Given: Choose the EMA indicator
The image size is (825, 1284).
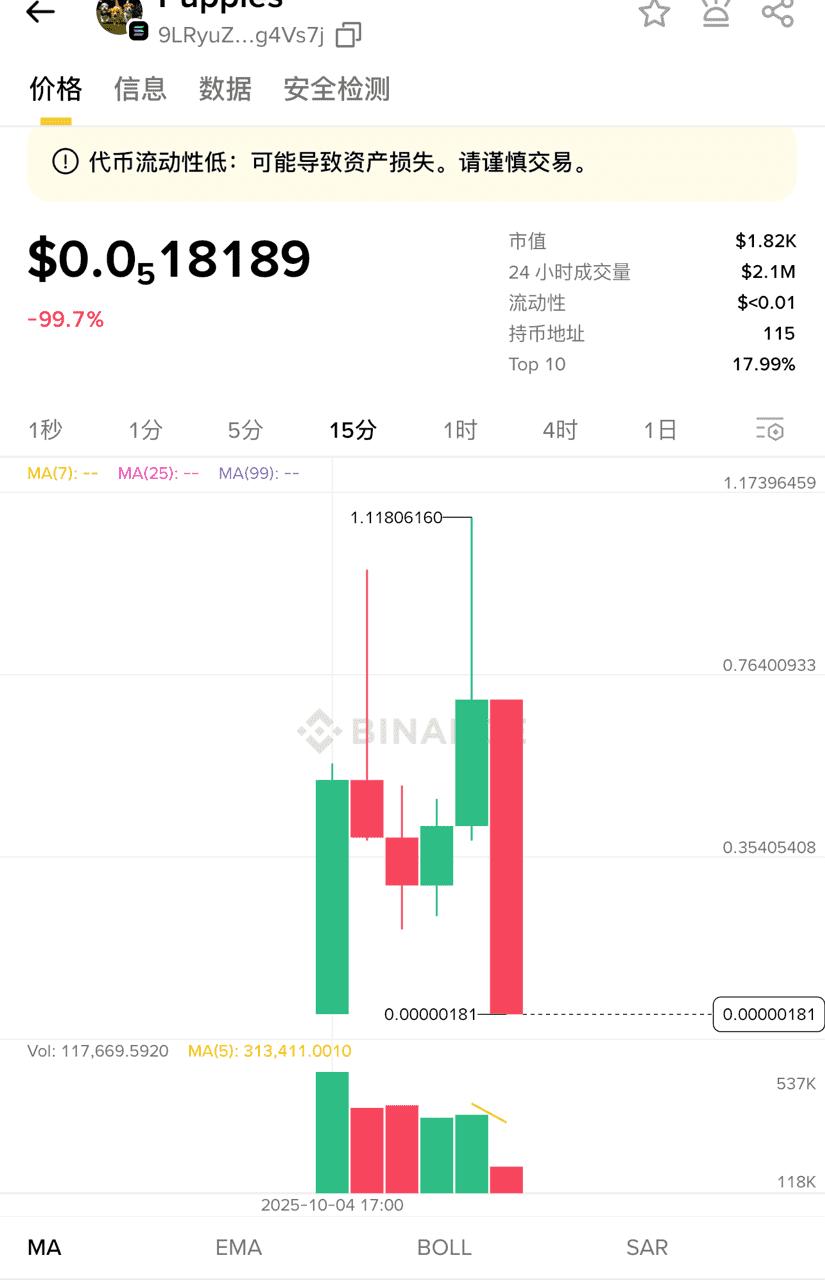Looking at the screenshot, I should (x=238, y=1247).
